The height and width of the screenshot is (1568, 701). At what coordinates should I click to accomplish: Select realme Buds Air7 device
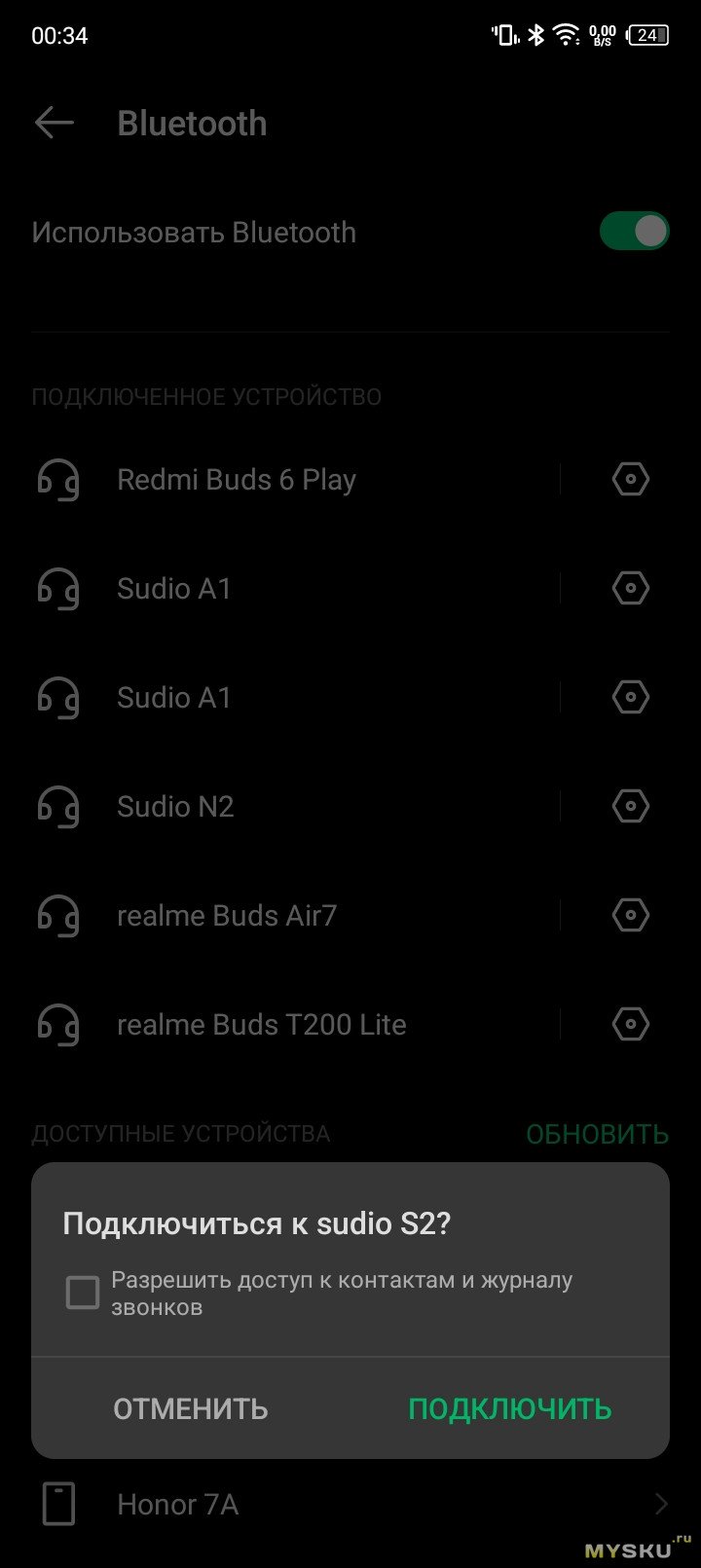(227, 916)
